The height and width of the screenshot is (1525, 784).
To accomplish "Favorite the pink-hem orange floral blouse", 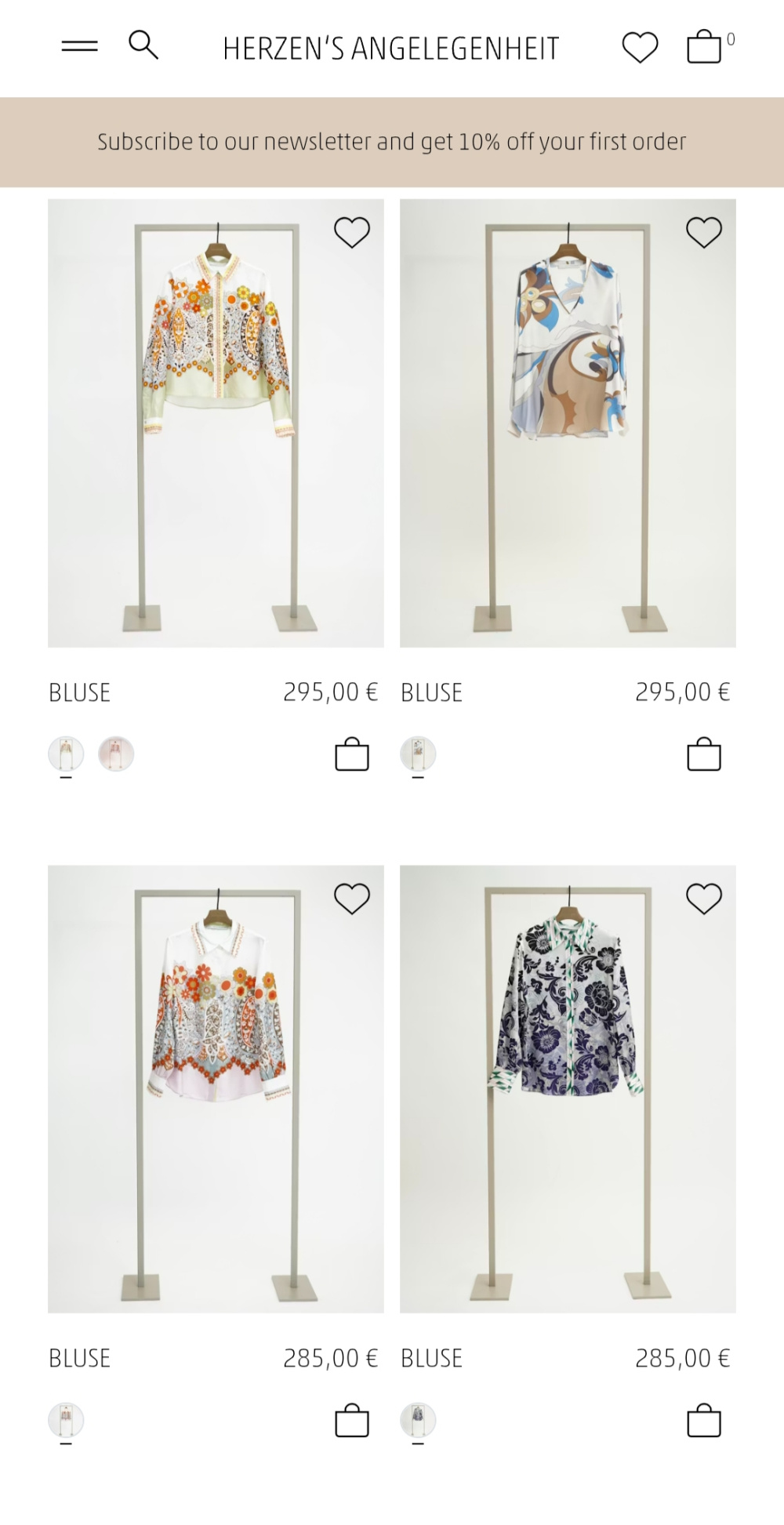I will 352,899.
